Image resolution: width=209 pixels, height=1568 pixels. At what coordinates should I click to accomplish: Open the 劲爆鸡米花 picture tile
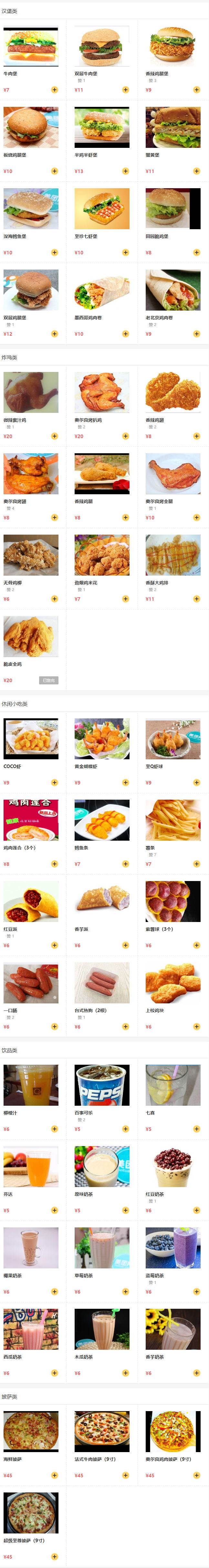[102, 555]
